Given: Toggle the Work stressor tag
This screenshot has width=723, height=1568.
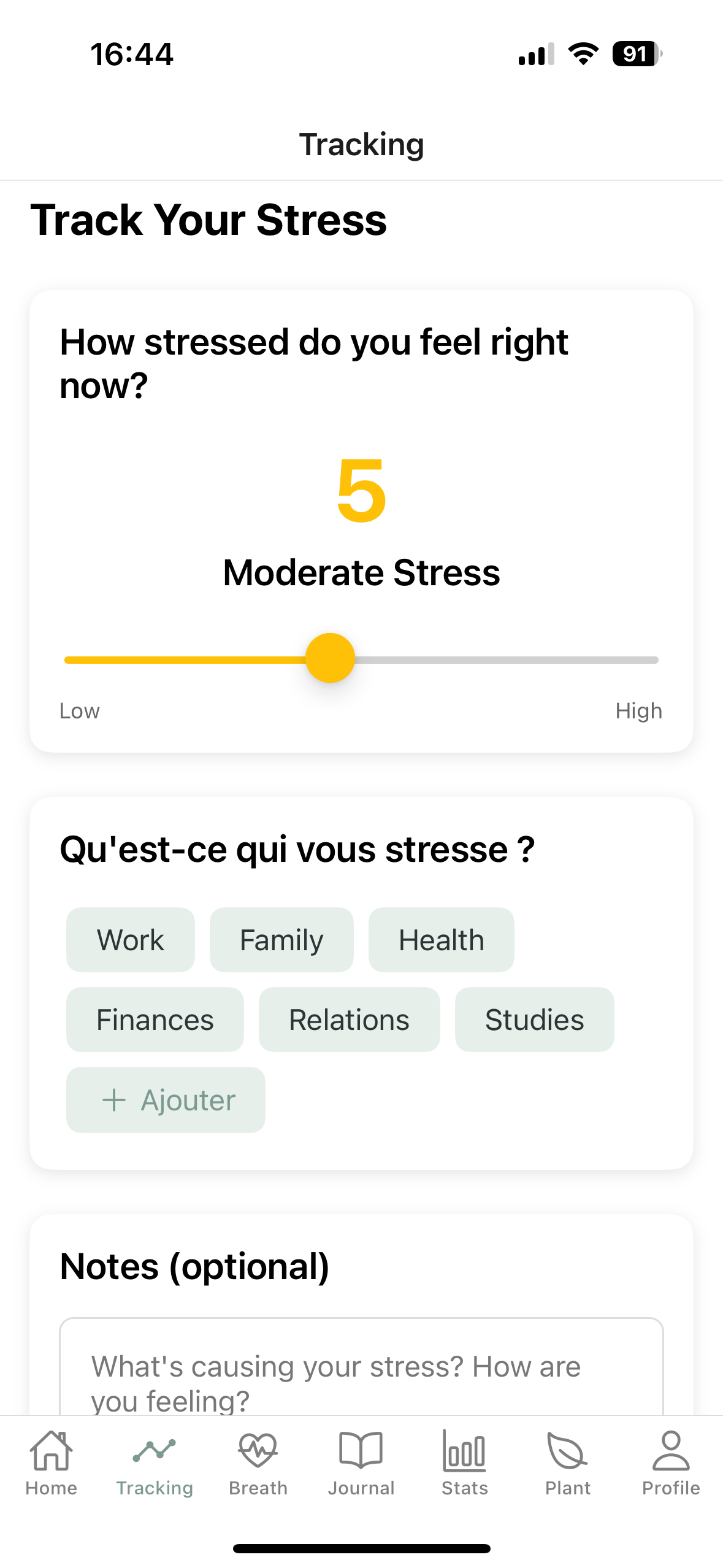Looking at the screenshot, I should [130, 939].
